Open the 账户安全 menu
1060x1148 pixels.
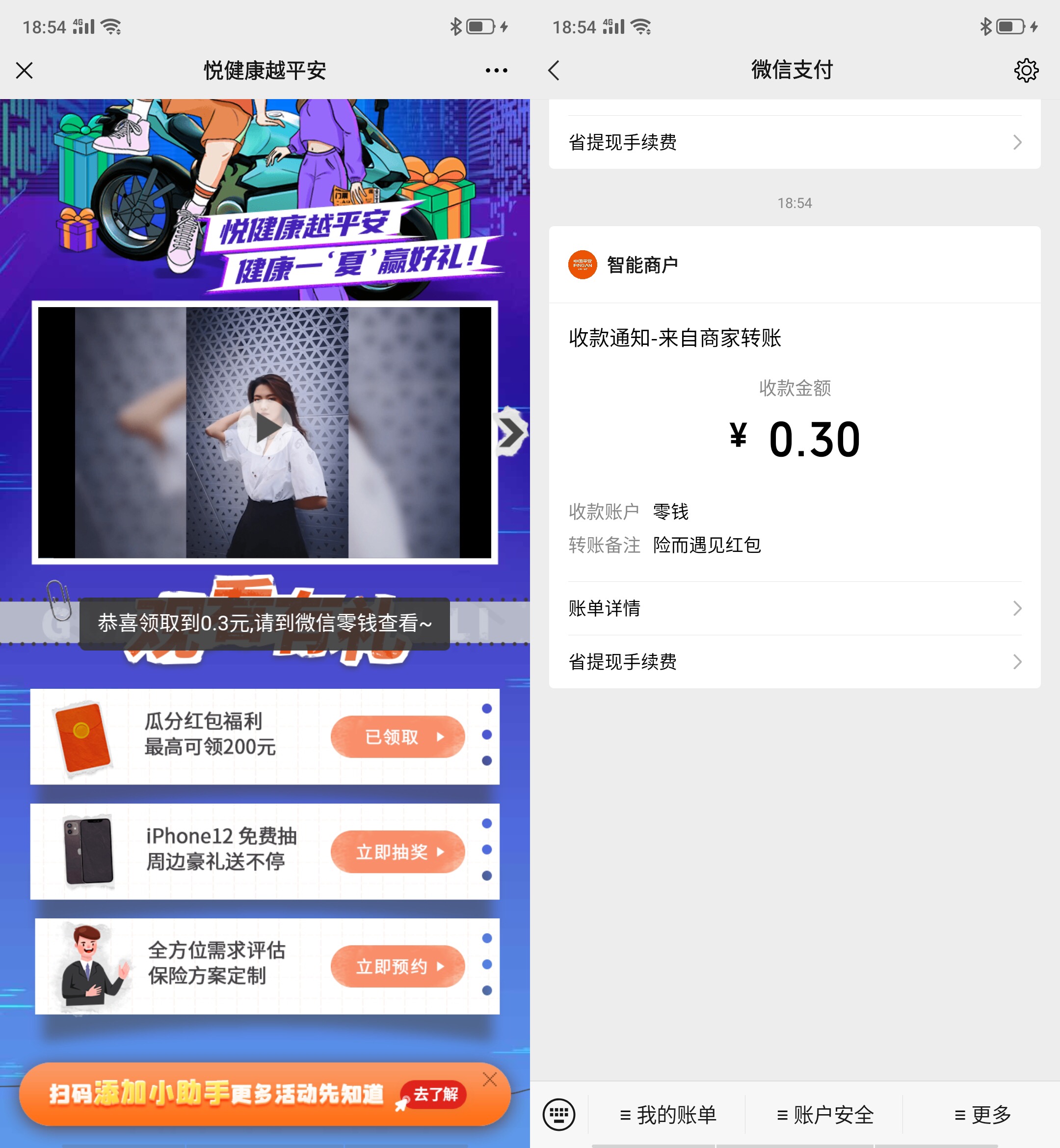coord(825,1115)
